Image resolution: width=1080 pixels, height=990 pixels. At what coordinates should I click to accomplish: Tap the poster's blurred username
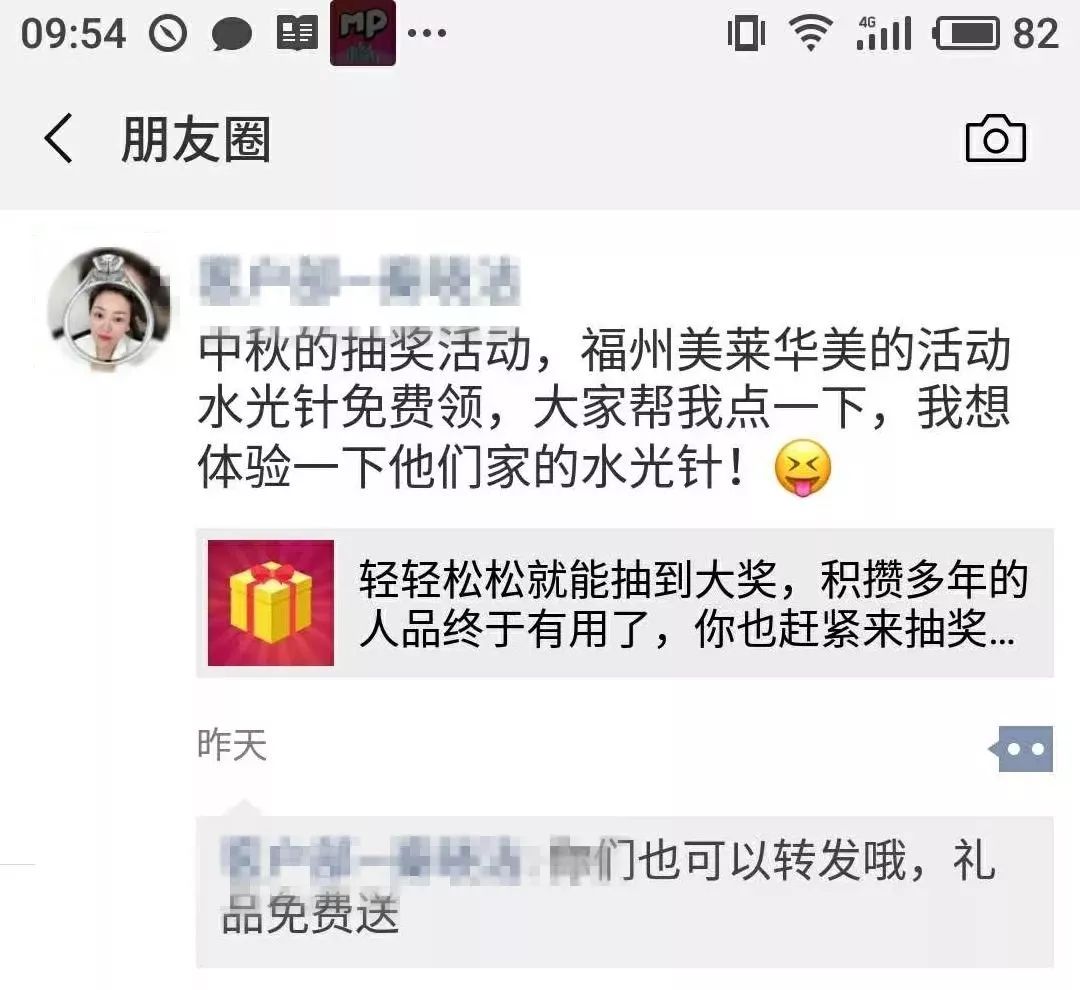(360, 280)
